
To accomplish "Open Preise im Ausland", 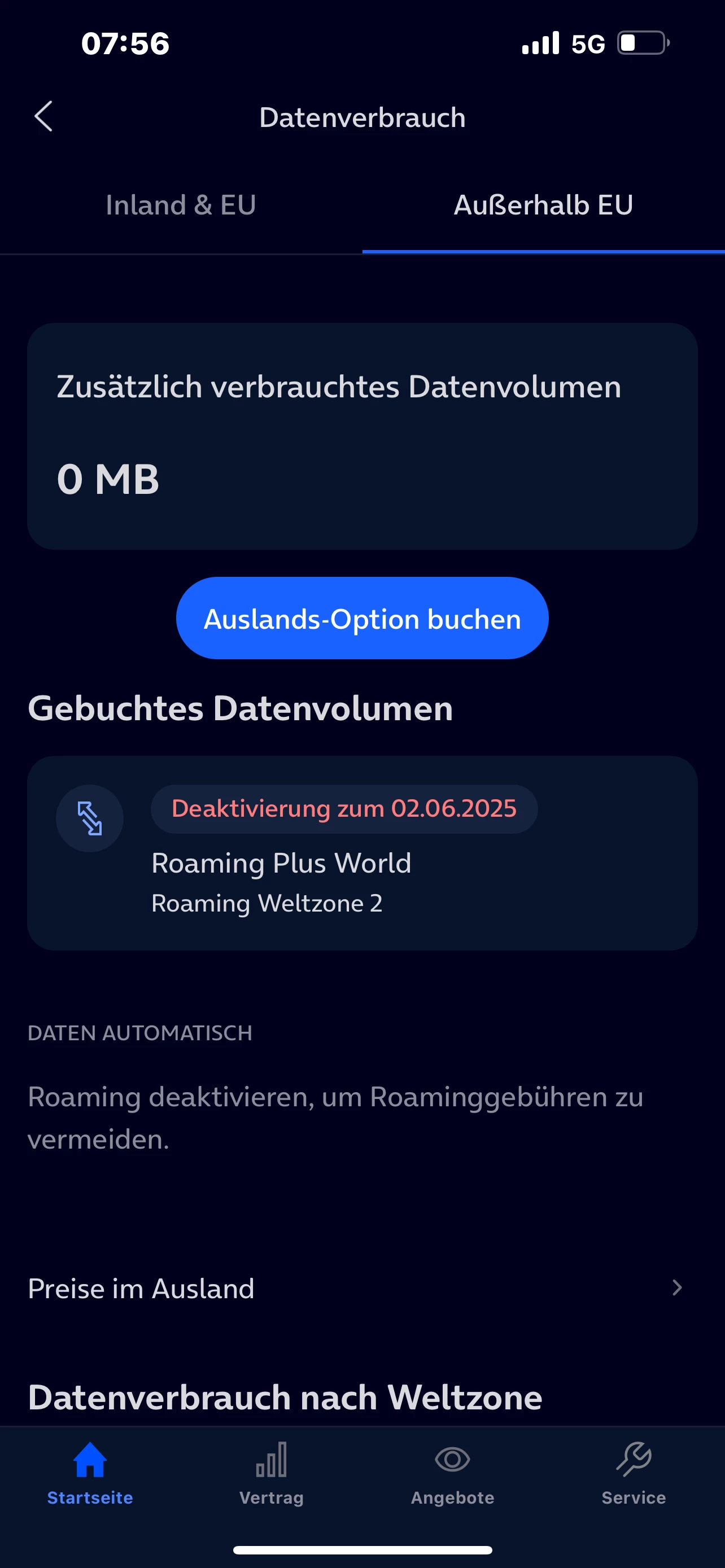I will point(355,1288).
